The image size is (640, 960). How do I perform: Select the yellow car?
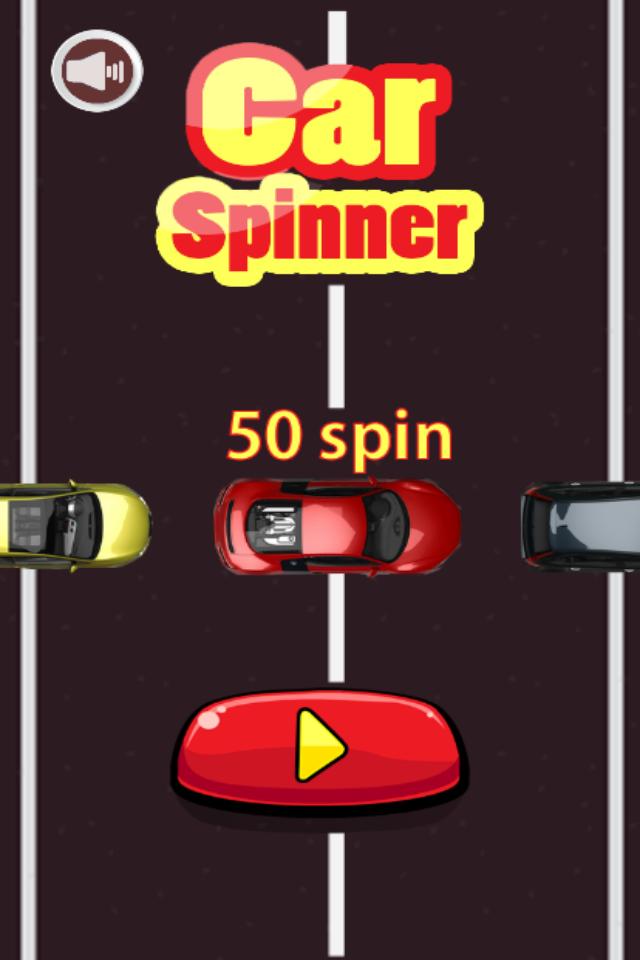tap(75, 524)
